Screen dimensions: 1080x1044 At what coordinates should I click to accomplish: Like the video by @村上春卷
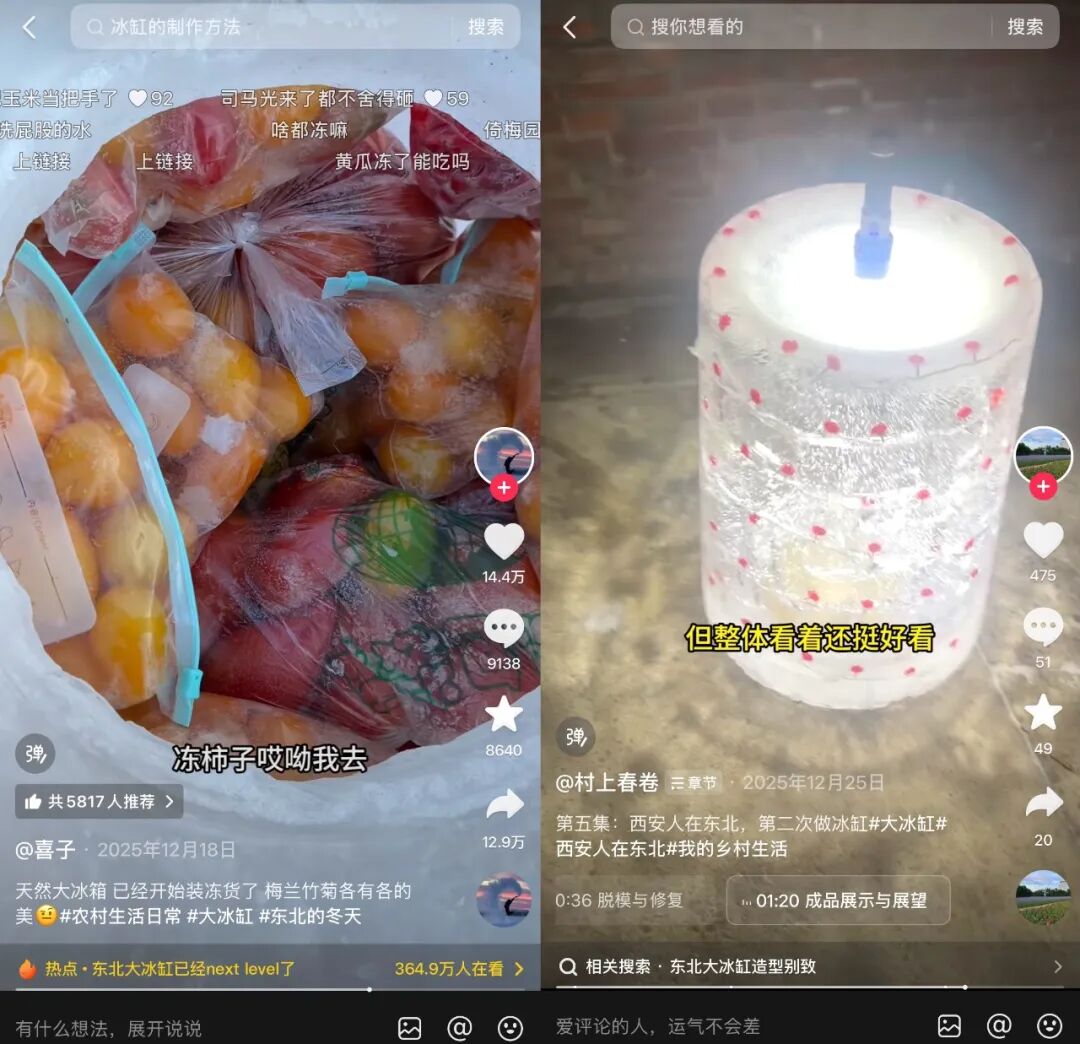click(1043, 540)
